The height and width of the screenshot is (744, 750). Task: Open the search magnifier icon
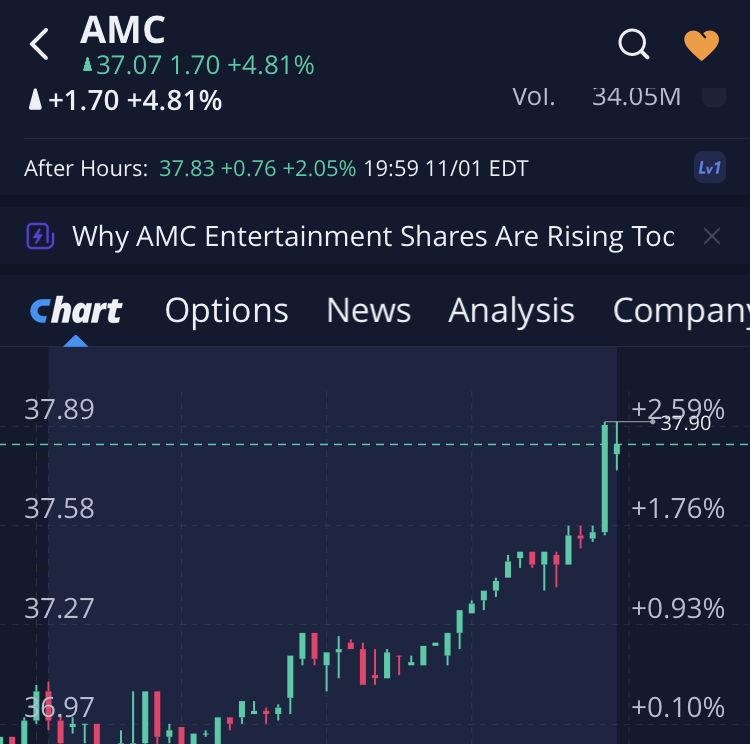(634, 44)
